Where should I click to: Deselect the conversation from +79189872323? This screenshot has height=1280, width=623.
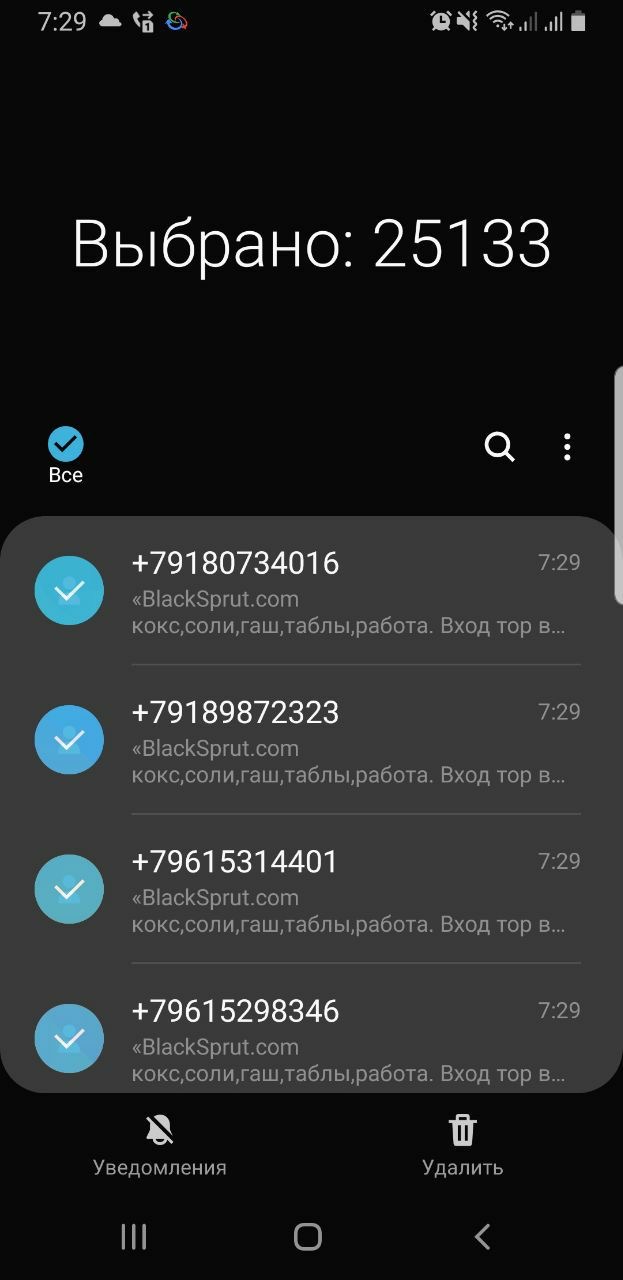(x=69, y=740)
